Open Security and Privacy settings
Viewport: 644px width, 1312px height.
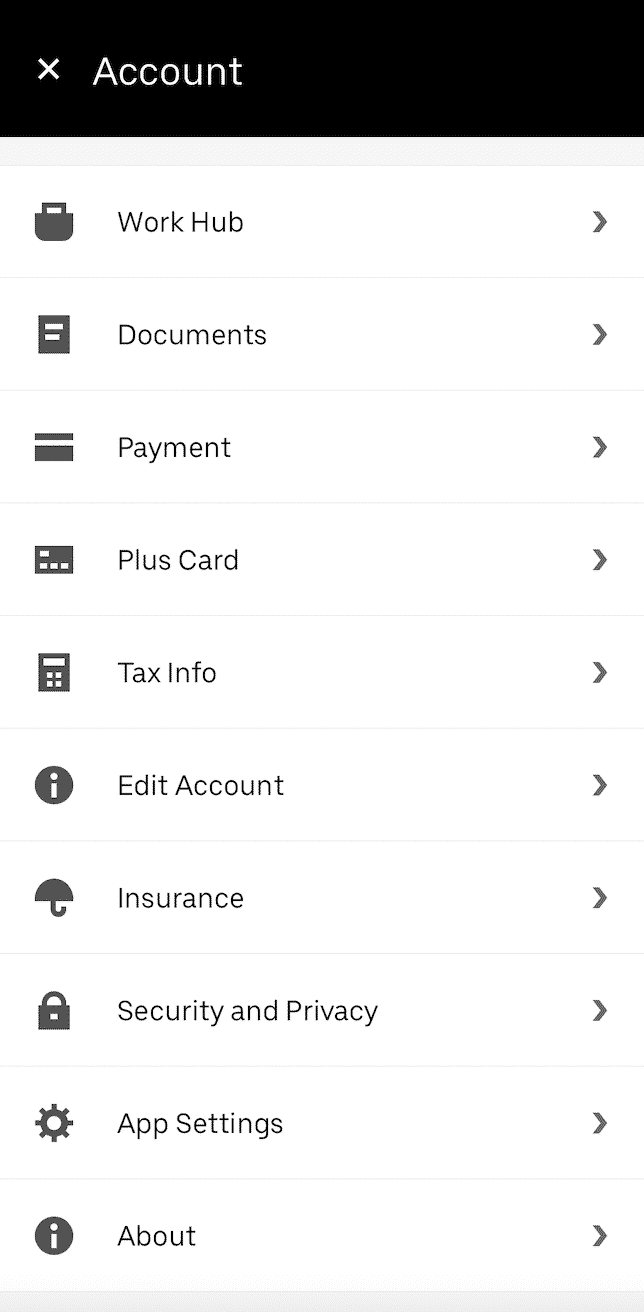[322, 1010]
